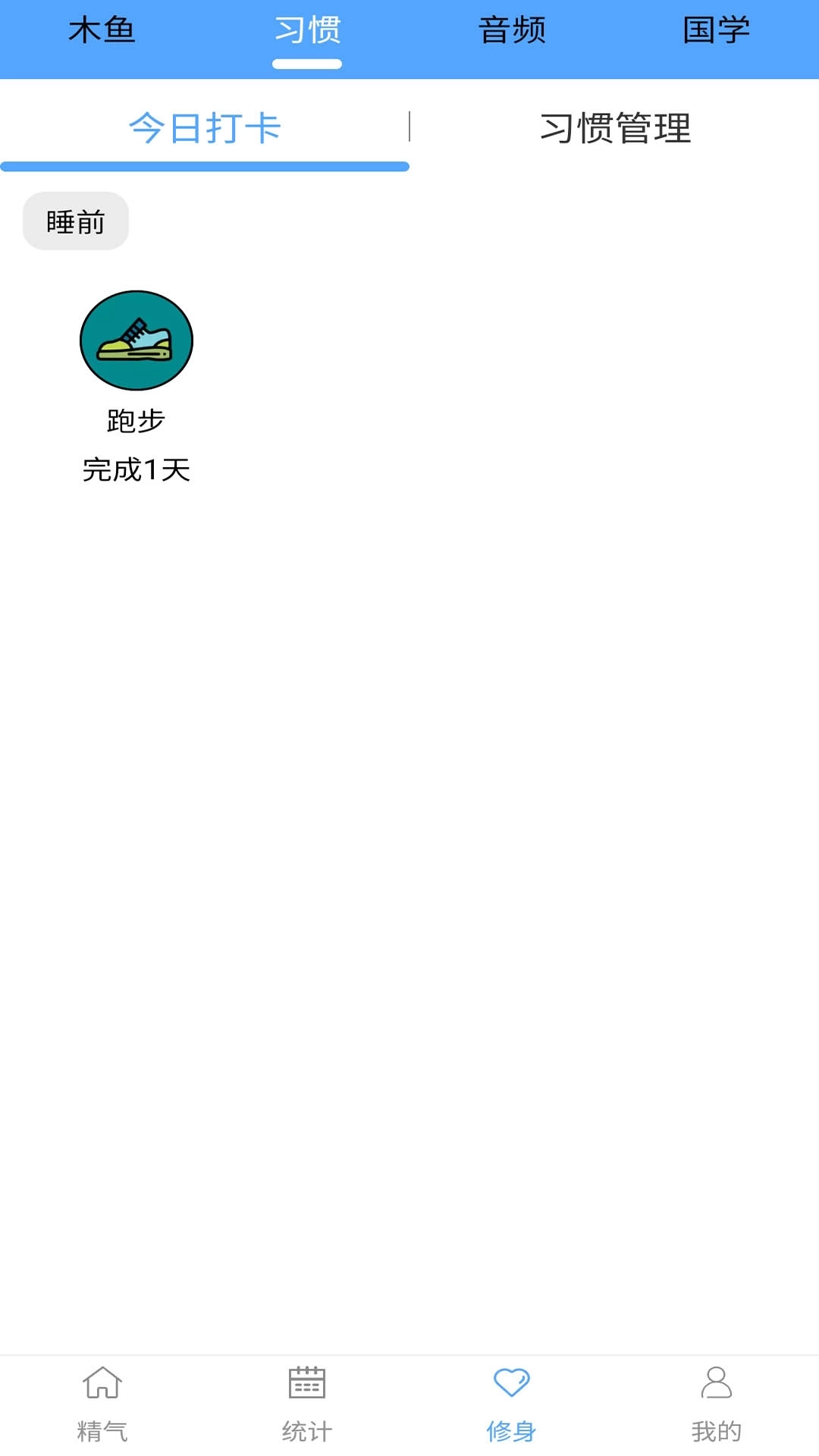This screenshot has height=1456, width=819.
Task: Tap the 睡前 category chip
Action: [75, 221]
